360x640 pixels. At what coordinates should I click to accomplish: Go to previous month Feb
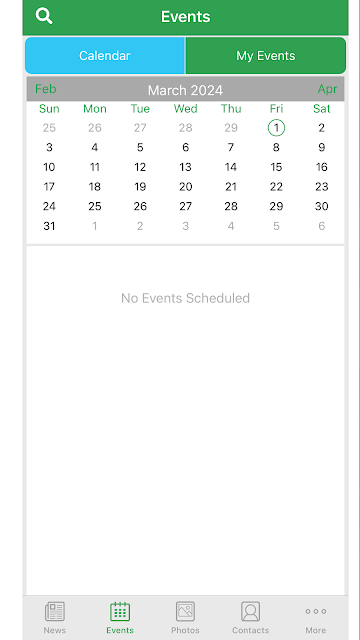(x=46, y=89)
